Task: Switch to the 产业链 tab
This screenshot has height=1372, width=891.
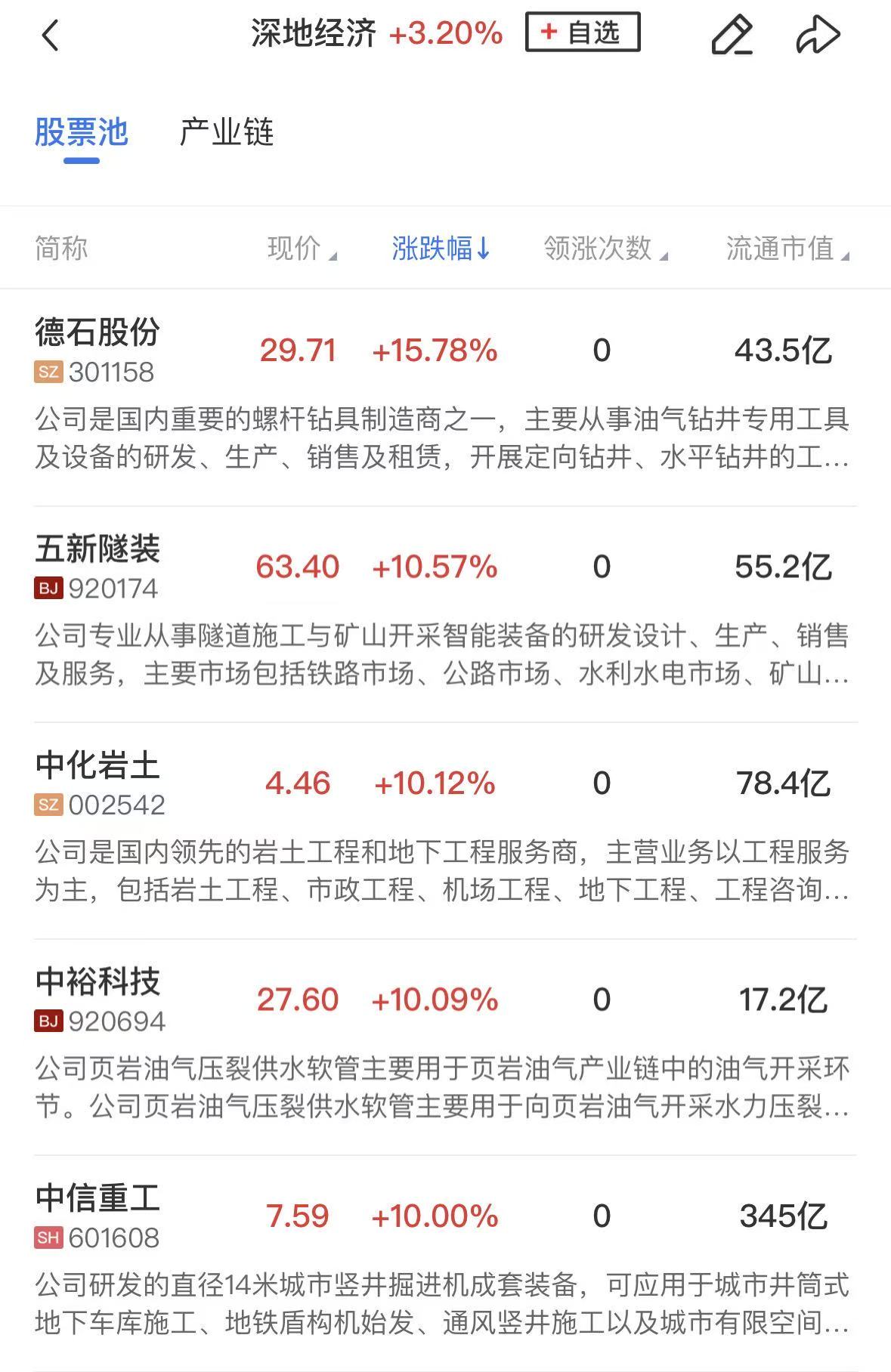Action: point(226,133)
